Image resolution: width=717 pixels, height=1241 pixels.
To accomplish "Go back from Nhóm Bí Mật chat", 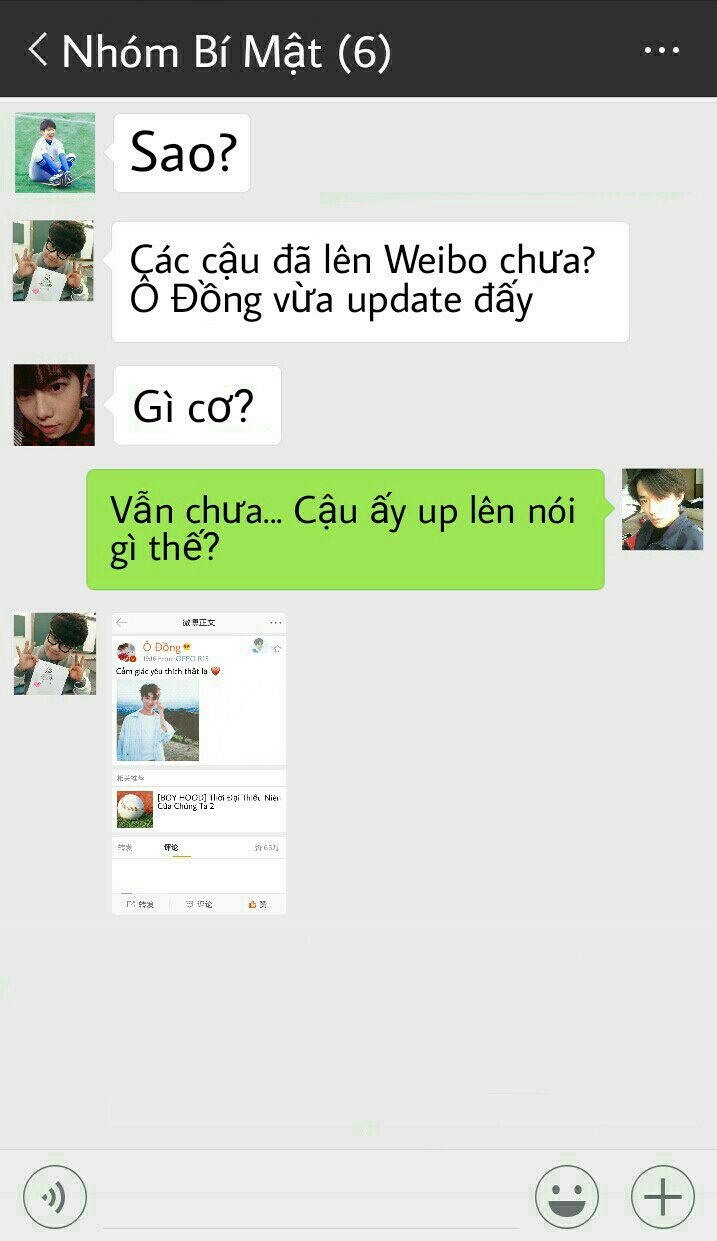I will click(x=38, y=50).
